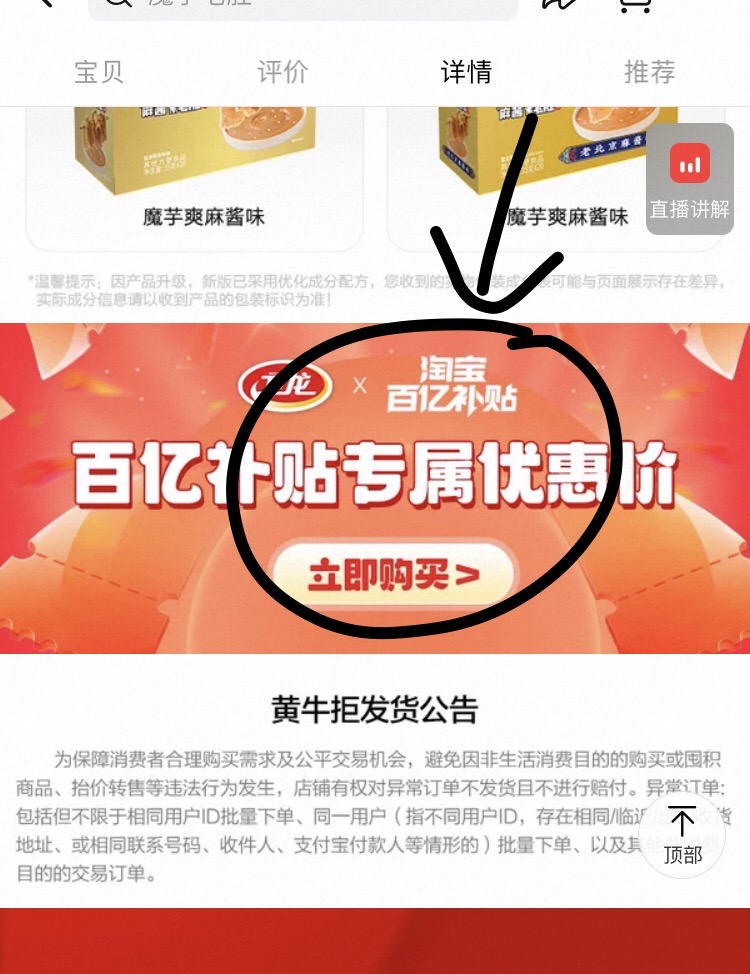Click the magnifier icon in the search bar

(x=118, y=4)
